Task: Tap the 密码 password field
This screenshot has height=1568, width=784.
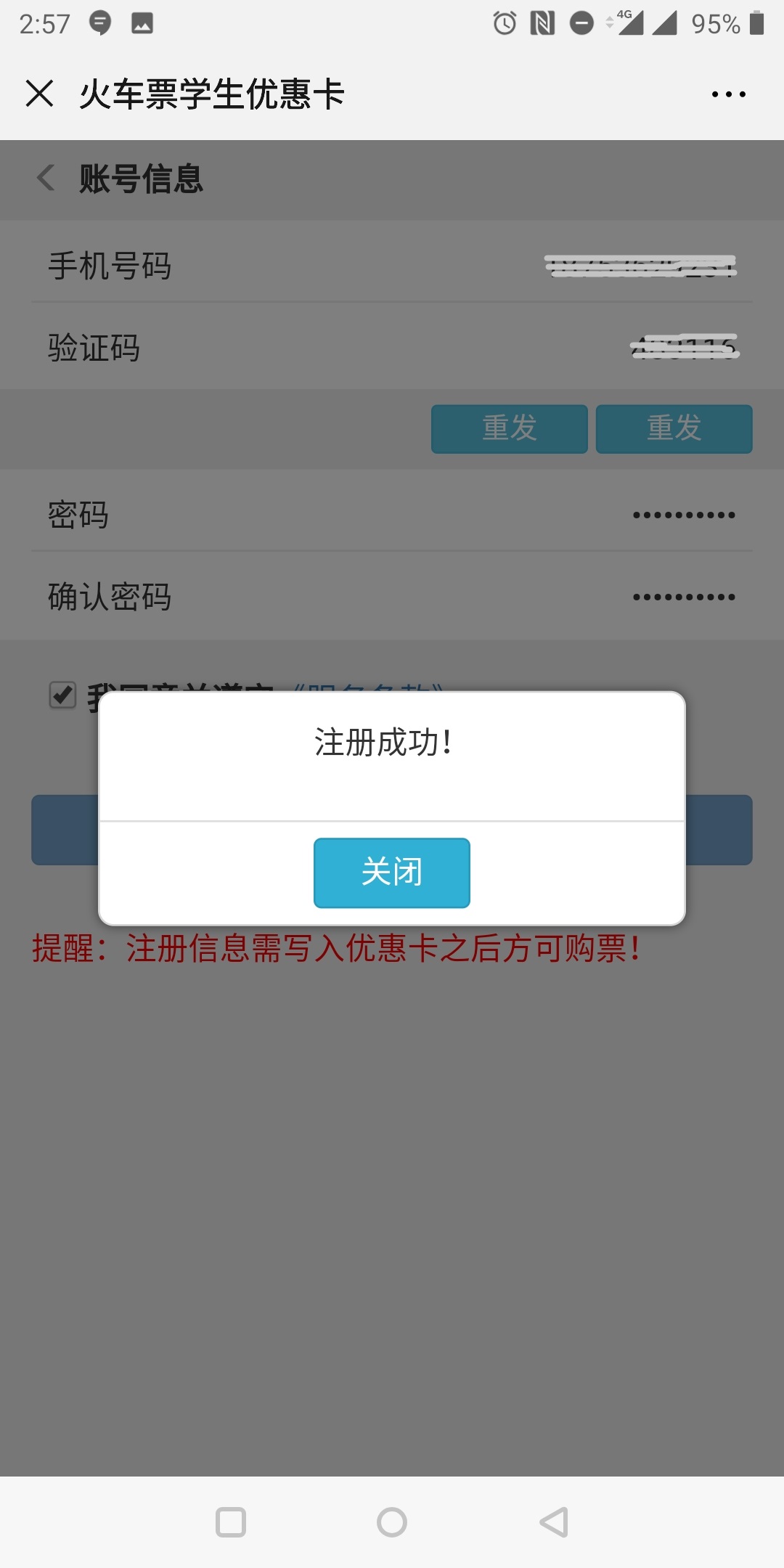Action: [392, 515]
